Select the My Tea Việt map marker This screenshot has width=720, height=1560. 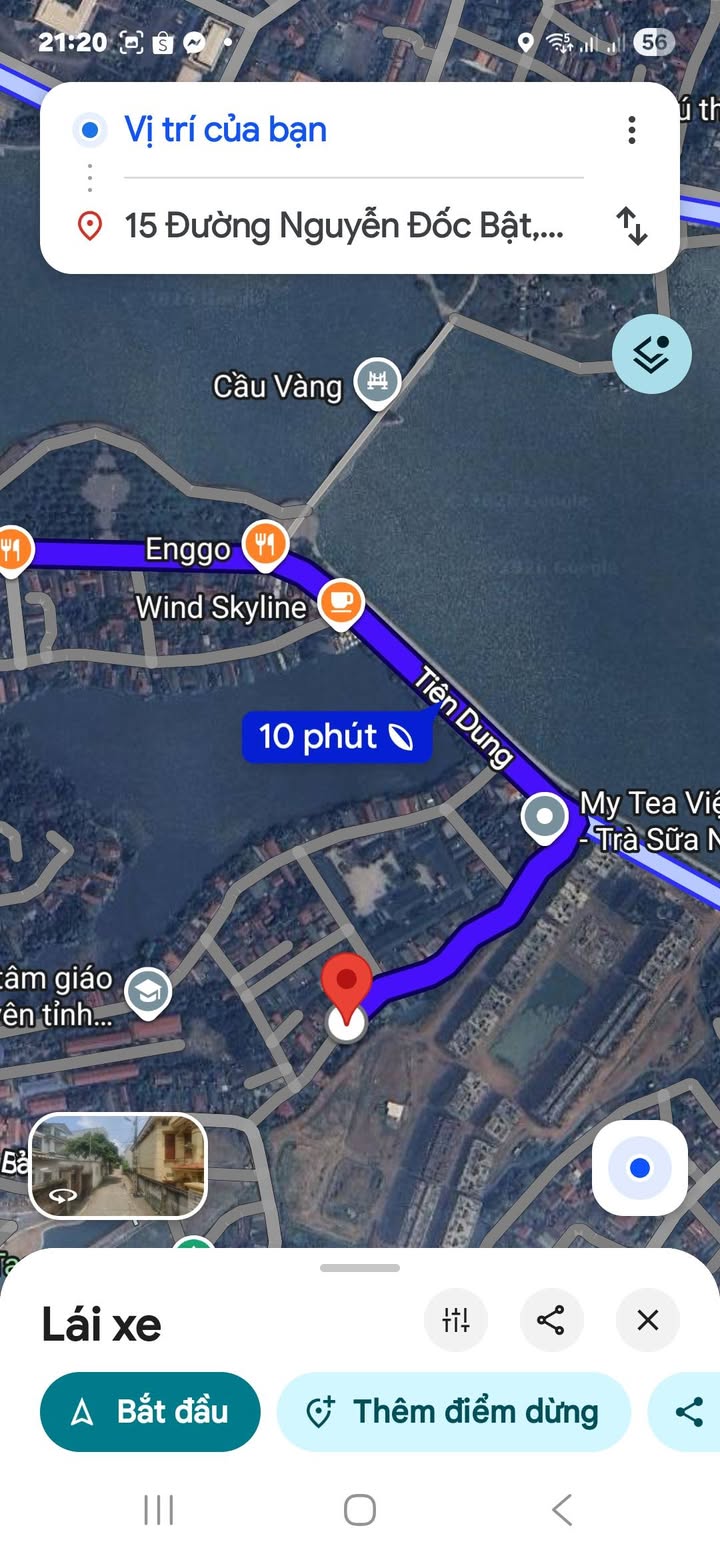click(x=545, y=817)
